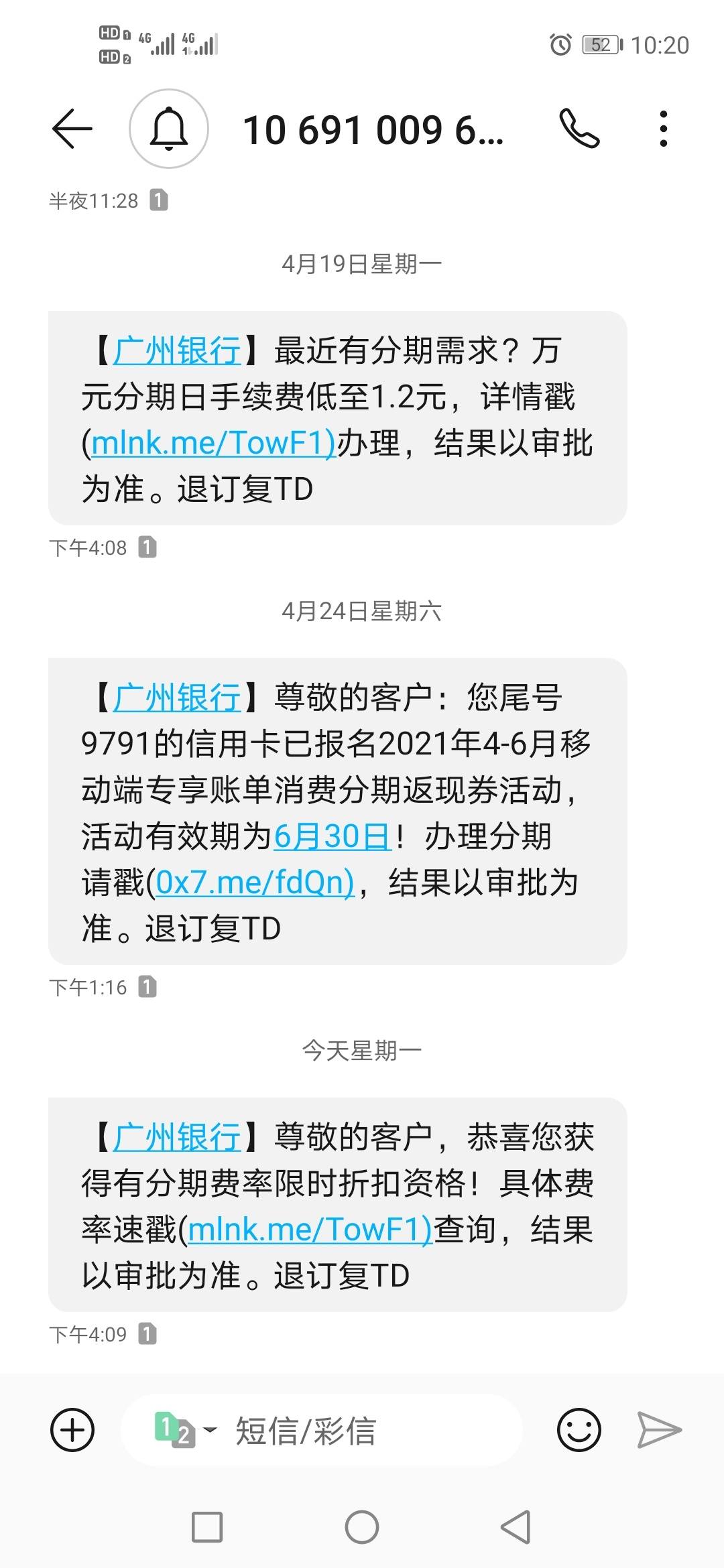Viewport: 724px width, 1568px height.
Task: Open the three-dot overflow menu
Action: (663, 129)
